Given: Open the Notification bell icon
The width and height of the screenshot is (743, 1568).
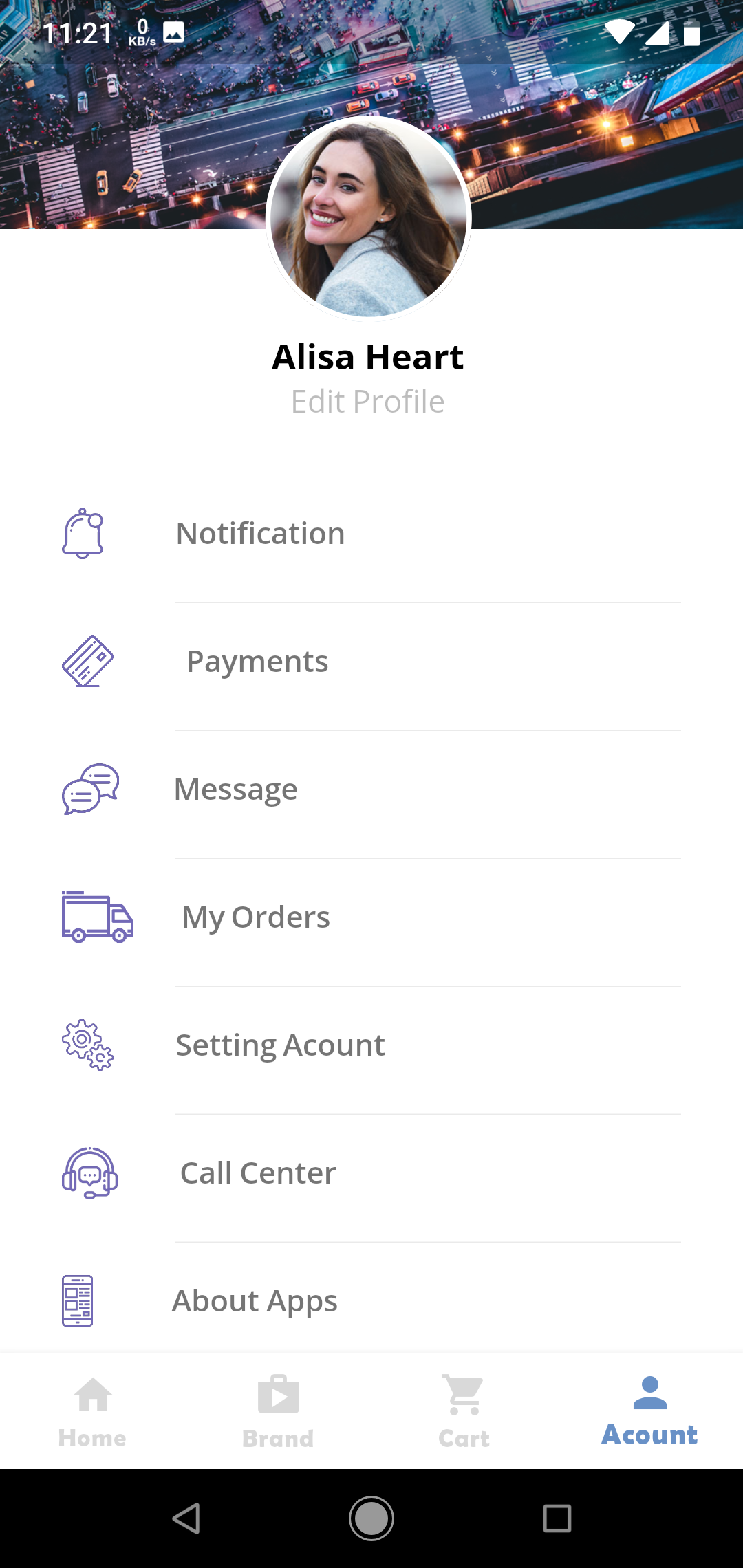Looking at the screenshot, I should 83,533.
